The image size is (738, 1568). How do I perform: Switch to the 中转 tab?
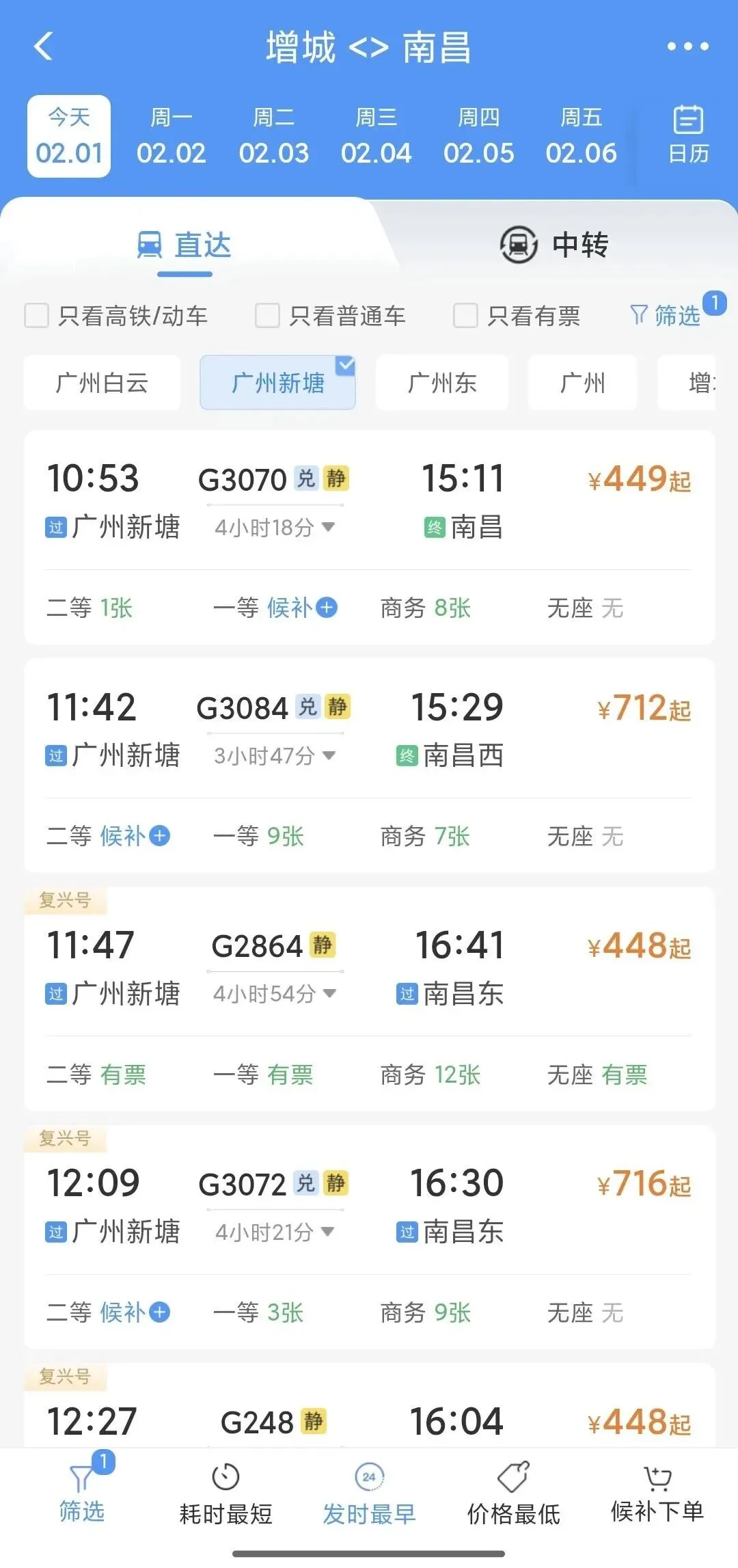click(553, 245)
